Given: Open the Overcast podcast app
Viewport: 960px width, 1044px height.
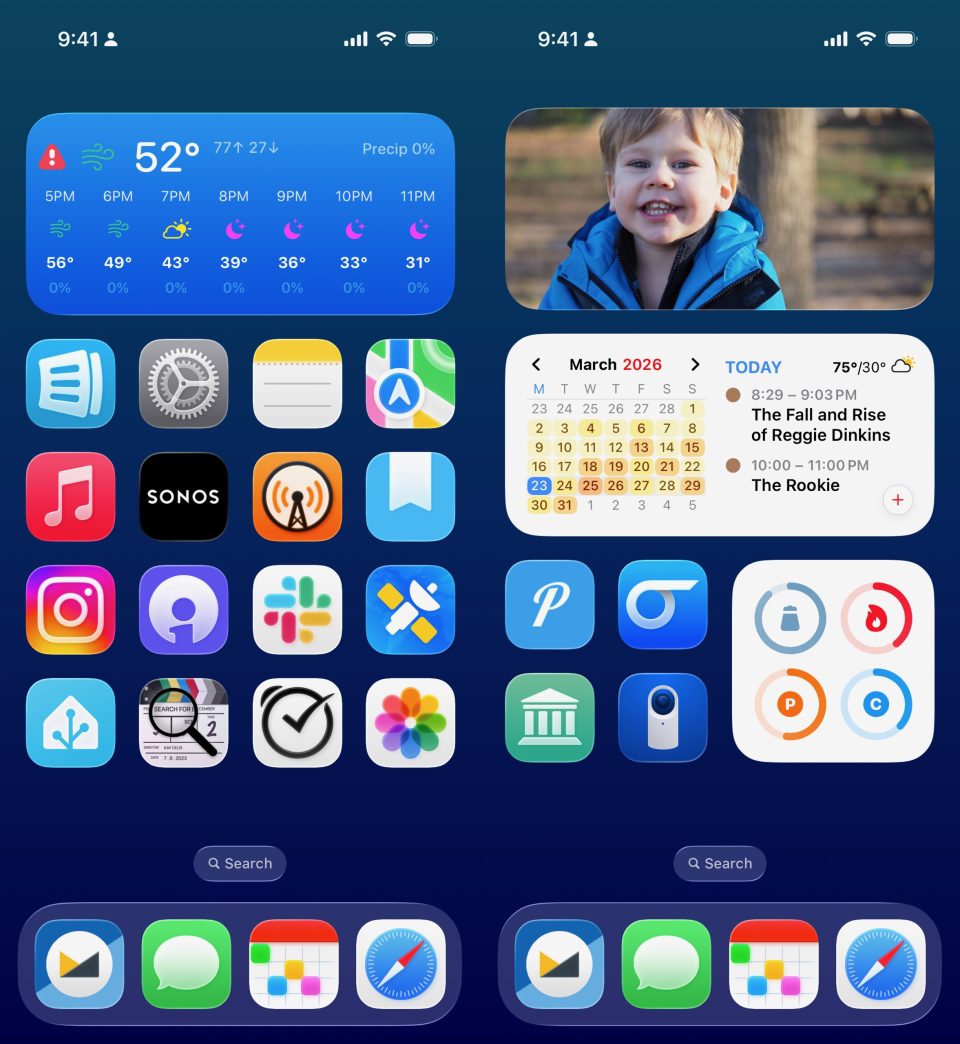Looking at the screenshot, I should click(297, 497).
